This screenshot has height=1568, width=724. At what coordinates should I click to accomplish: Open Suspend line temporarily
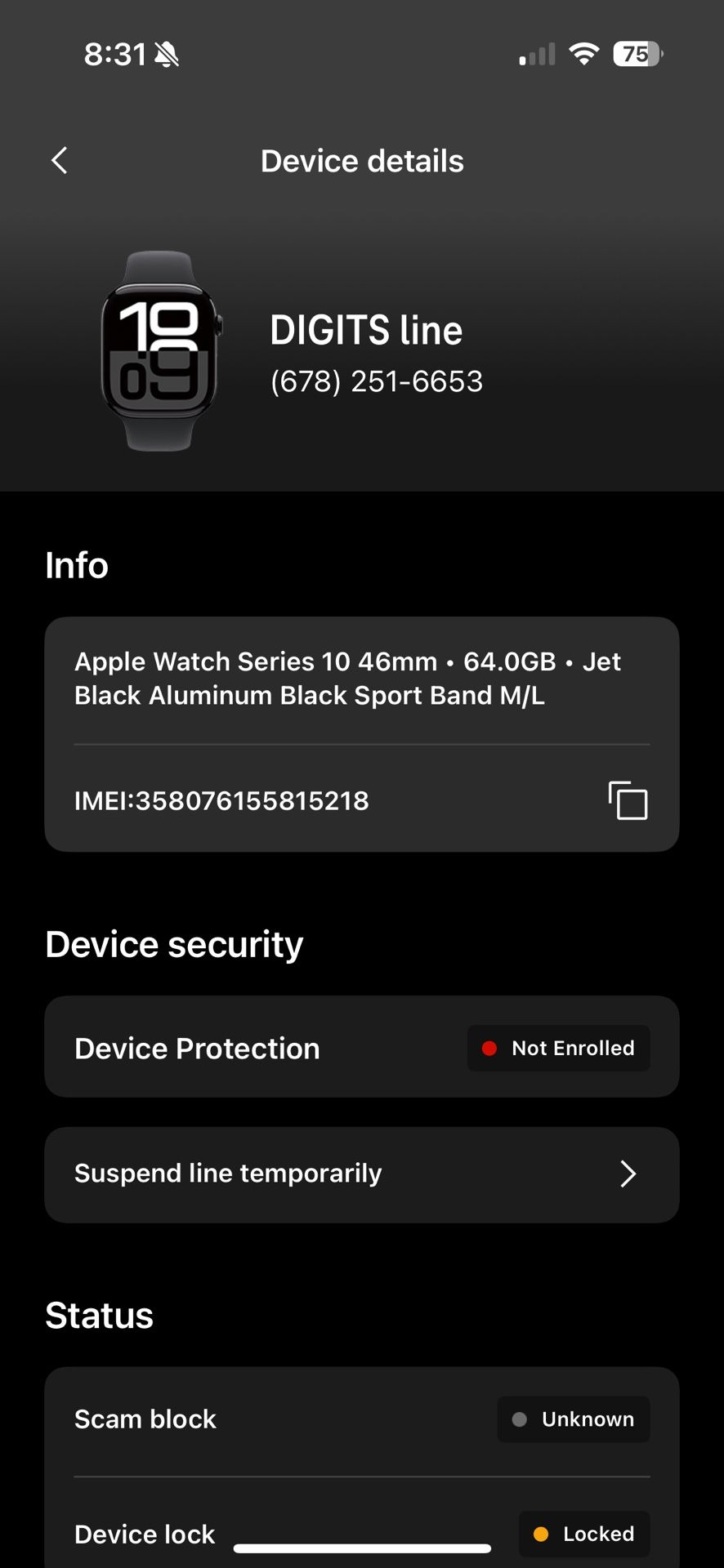[x=361, y=1174]
